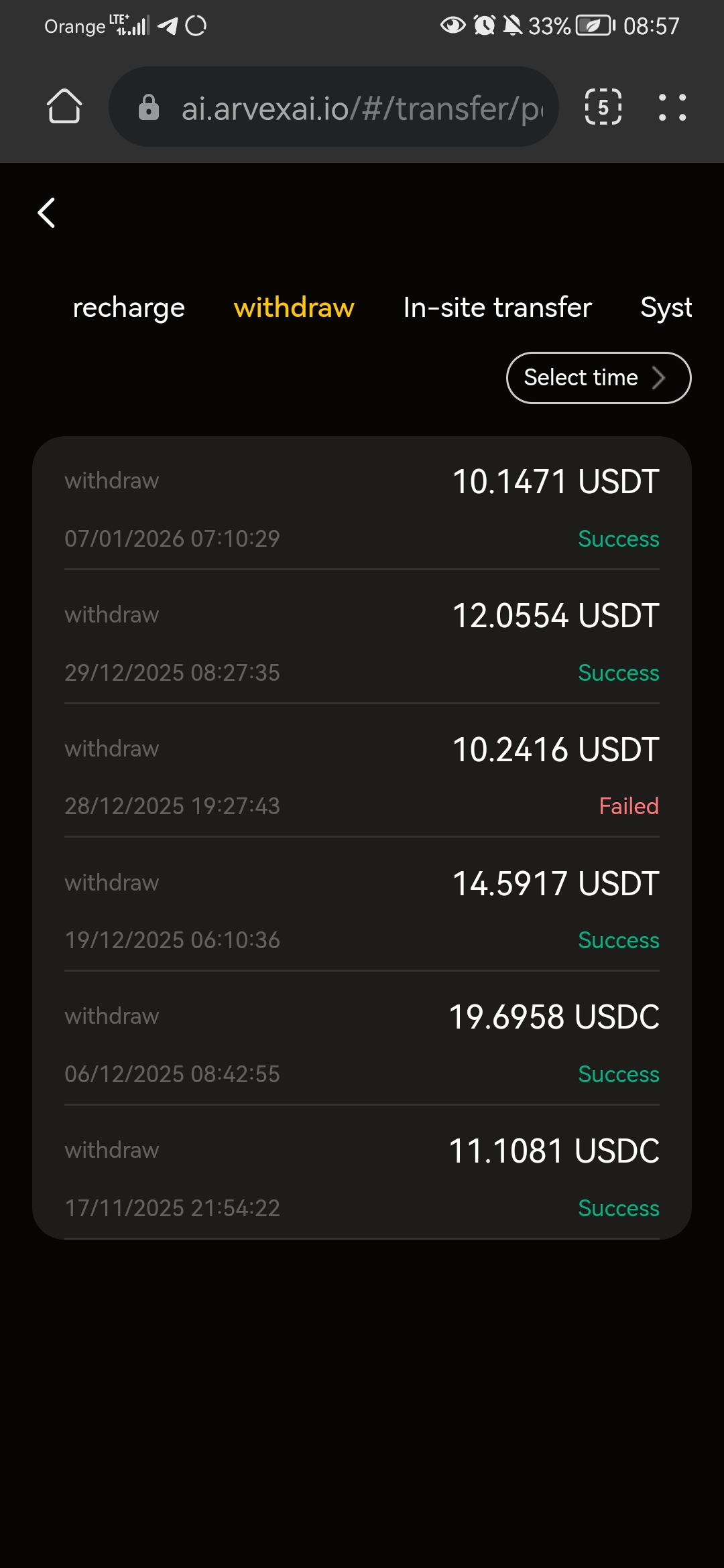Switch to the recharge tab
Image resolution: width=724 pixels, height=1568 pixels.
[129, 308]
